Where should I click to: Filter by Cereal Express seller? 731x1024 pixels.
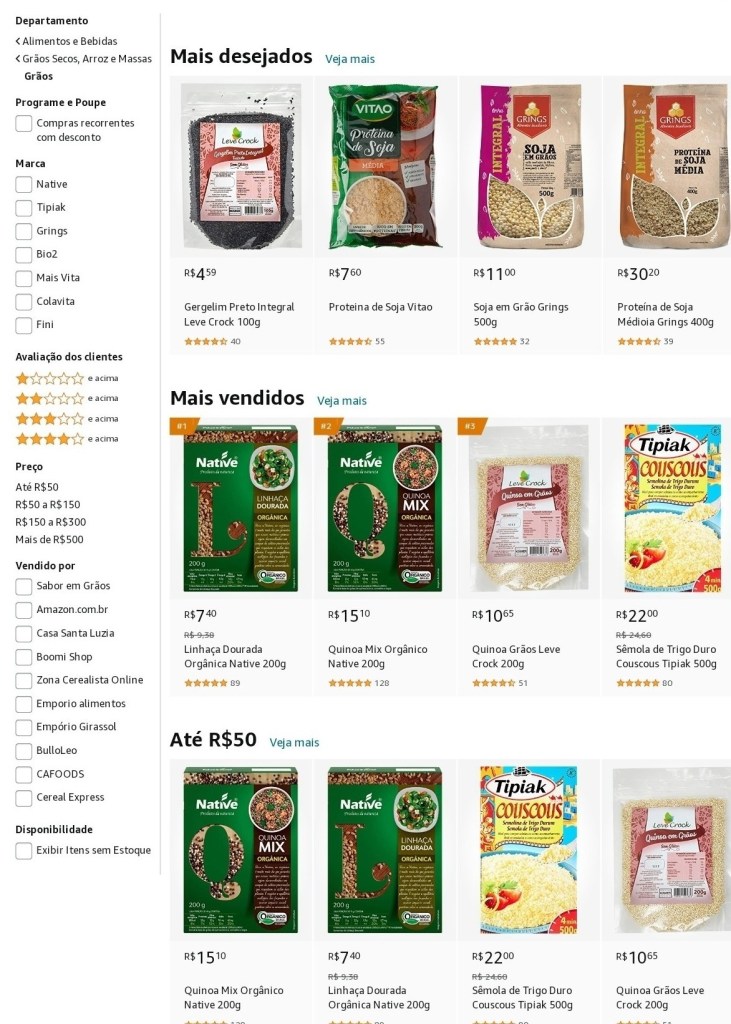pyautogui.click(x=24, y=798)
